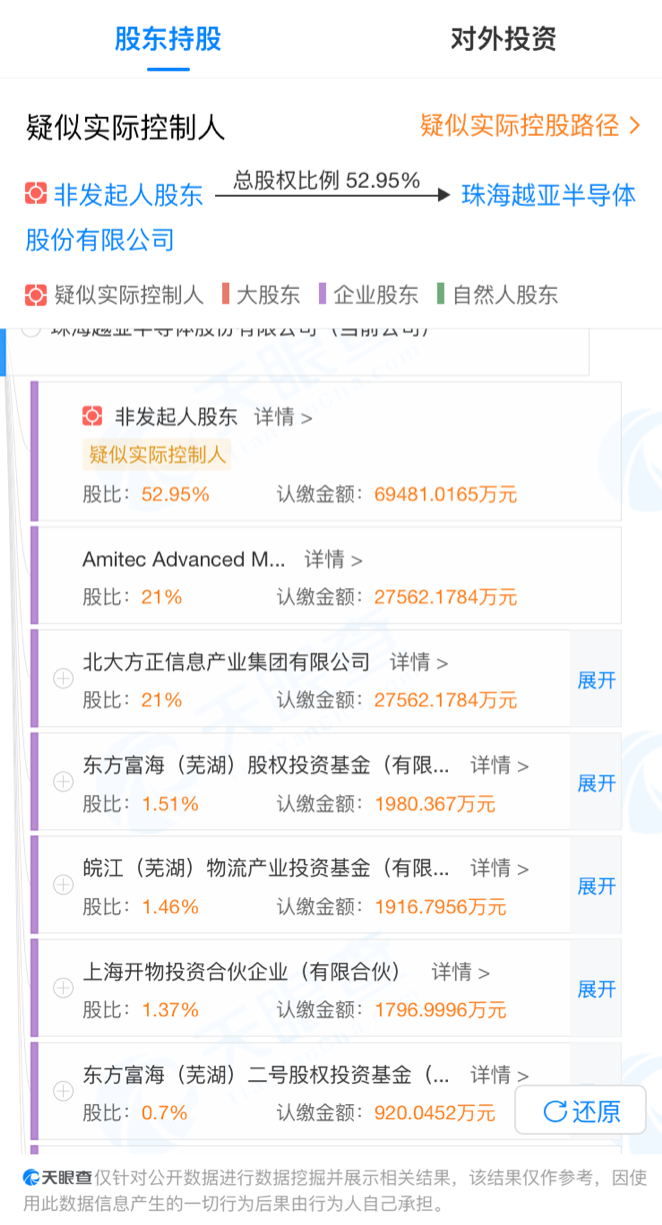The height and width of the screenshot is (1225, 662).
Task: Tap the 还原 reset button
Action: (x=581, y=1110)
